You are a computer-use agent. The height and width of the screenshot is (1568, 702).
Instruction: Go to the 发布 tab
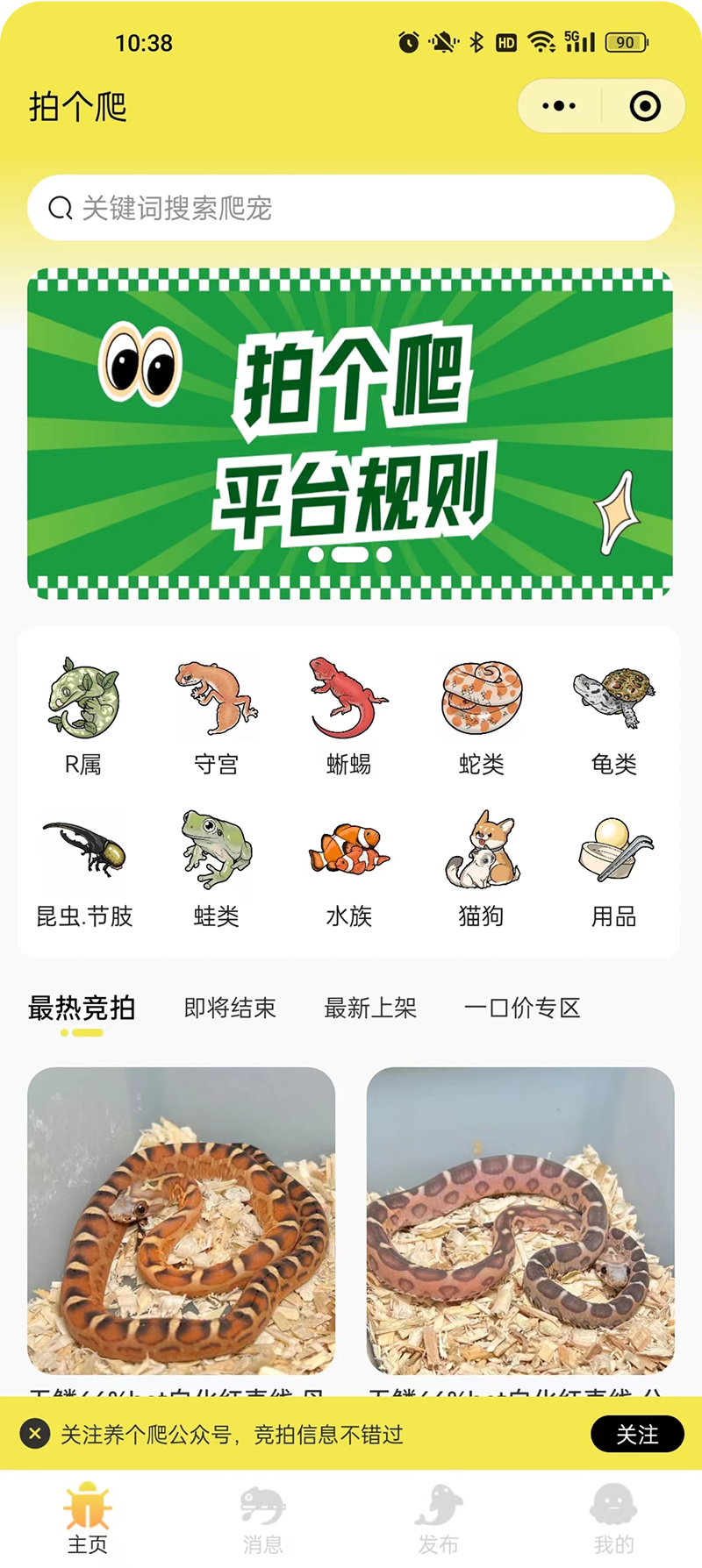click(x=438, y=1519)
